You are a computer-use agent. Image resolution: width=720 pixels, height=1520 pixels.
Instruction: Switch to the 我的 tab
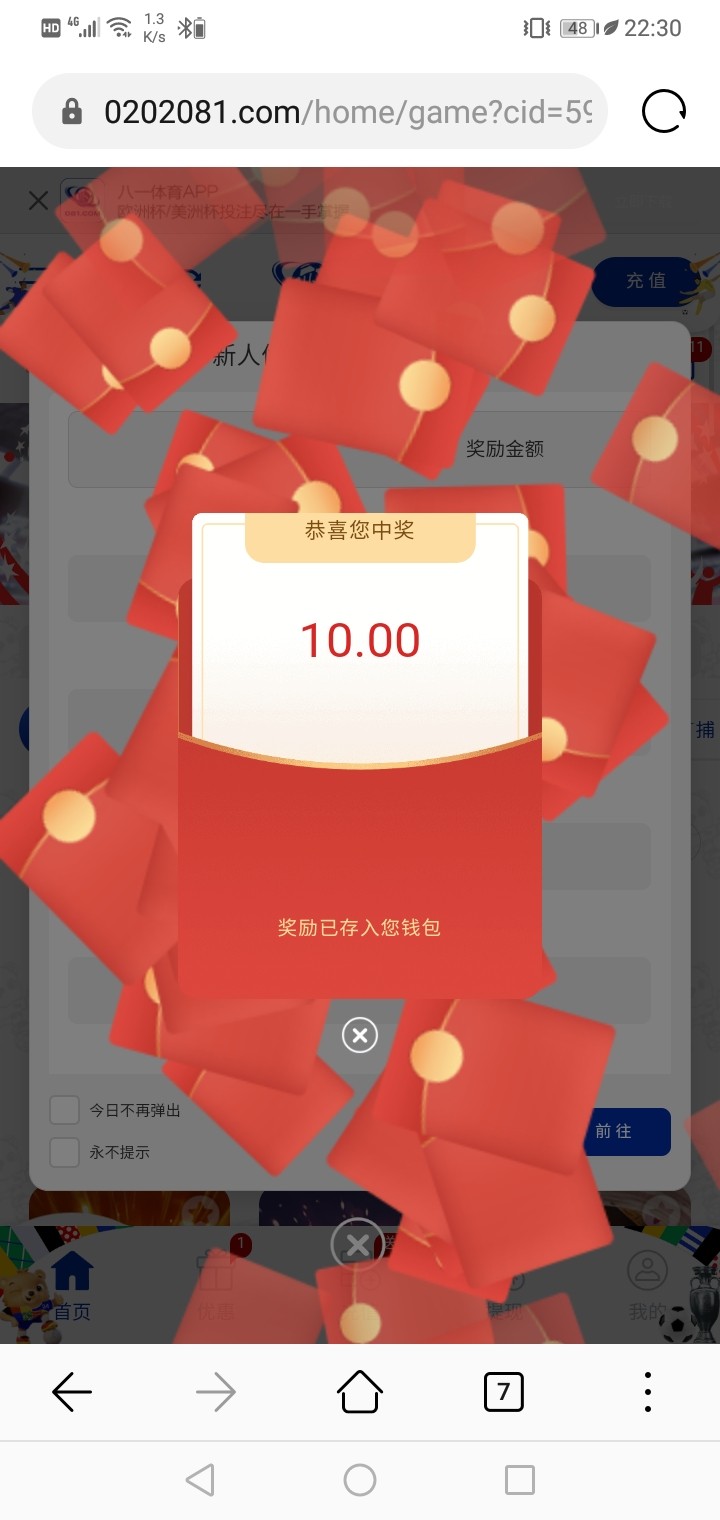coord(647,1284)
